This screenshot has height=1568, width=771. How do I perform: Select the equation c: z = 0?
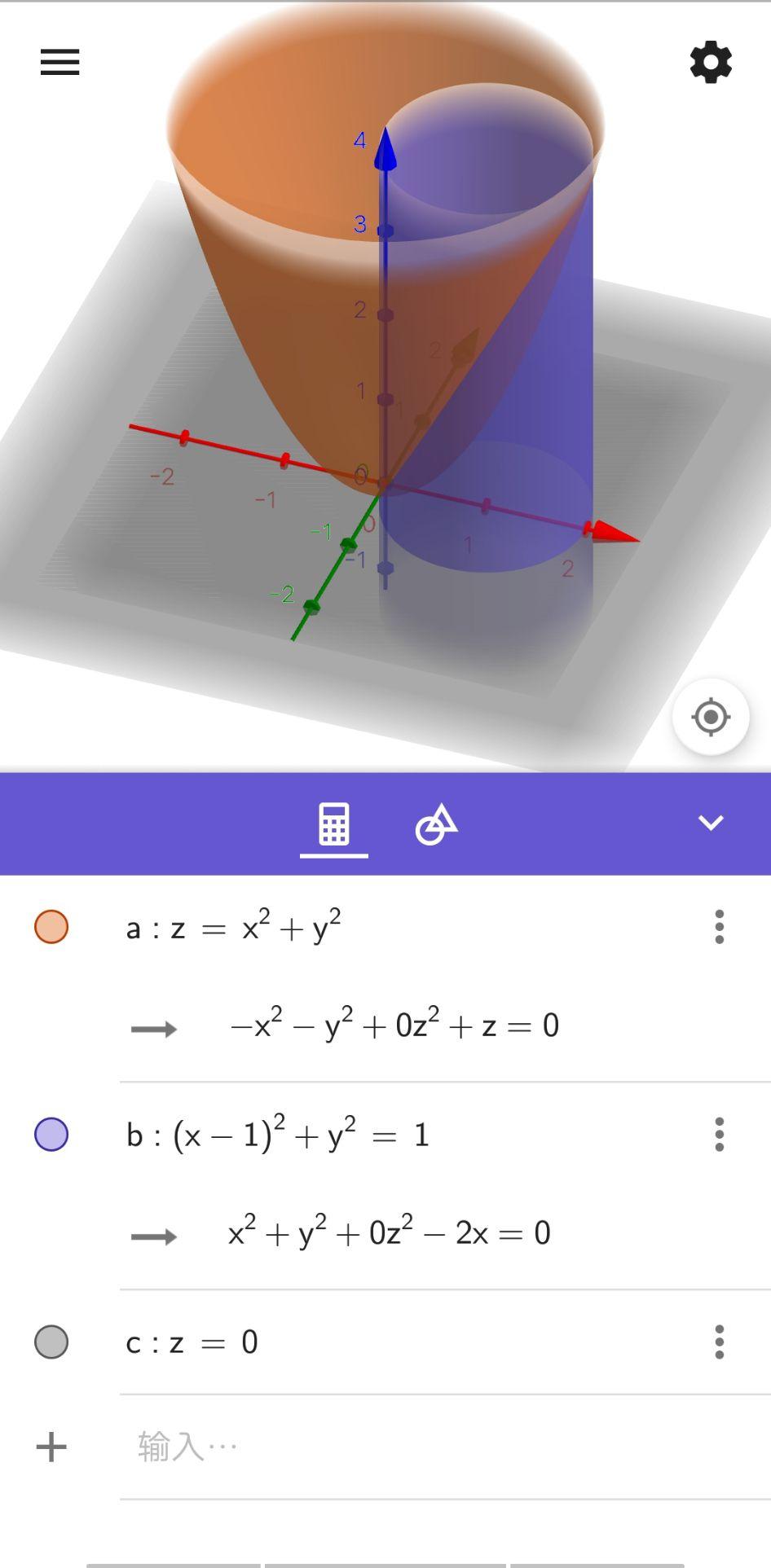[192, 1342]
